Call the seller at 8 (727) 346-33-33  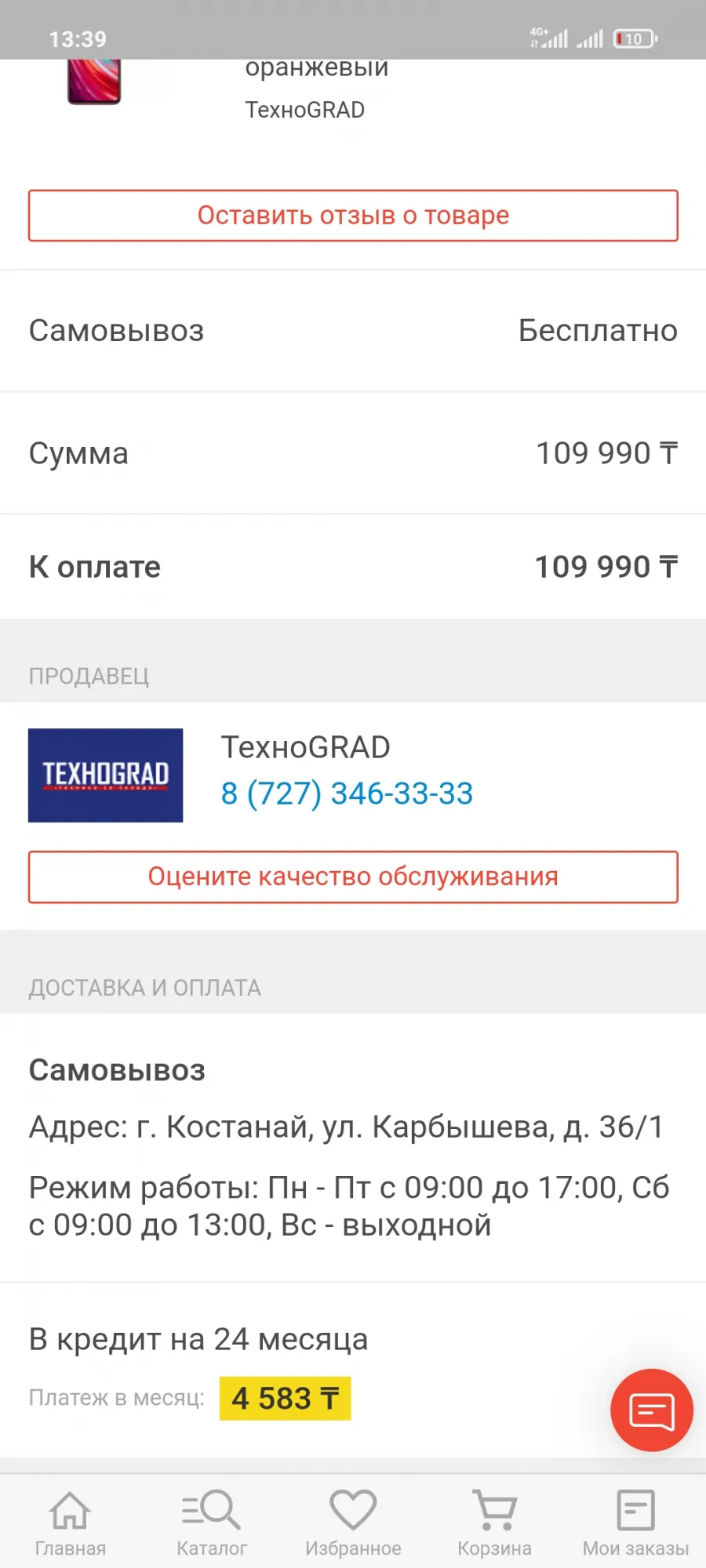click(x=347, y=793)
